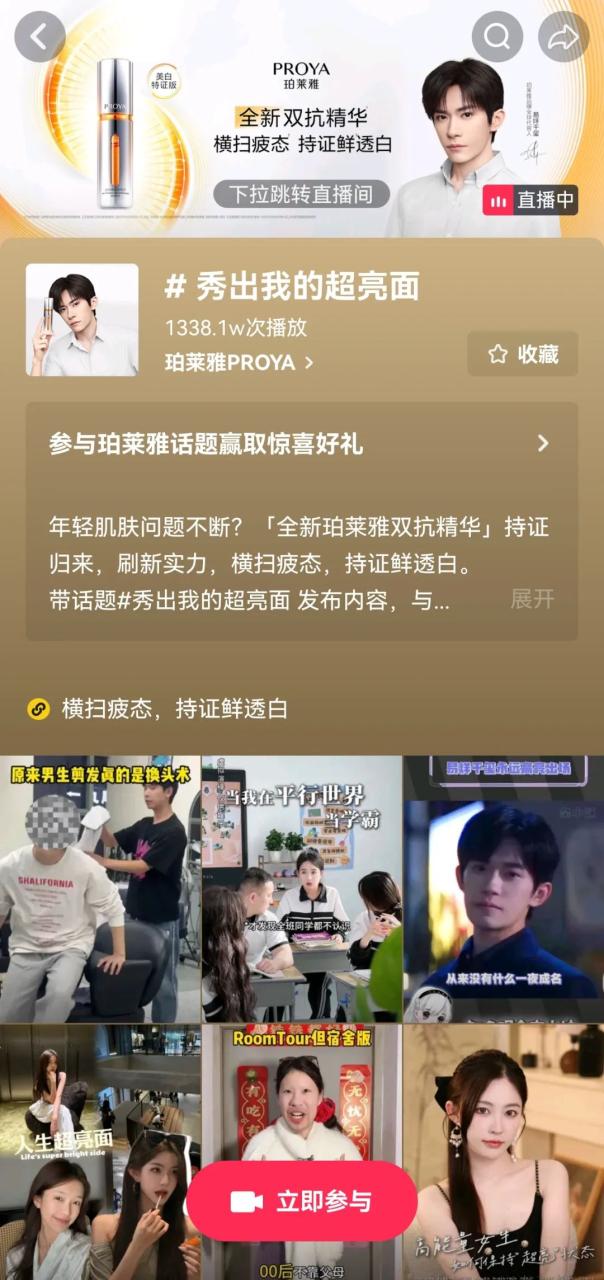Tap 立即参与 to join the topic
The height and width of the screenshot is (1280, 604).
(x=301, y=1201)
